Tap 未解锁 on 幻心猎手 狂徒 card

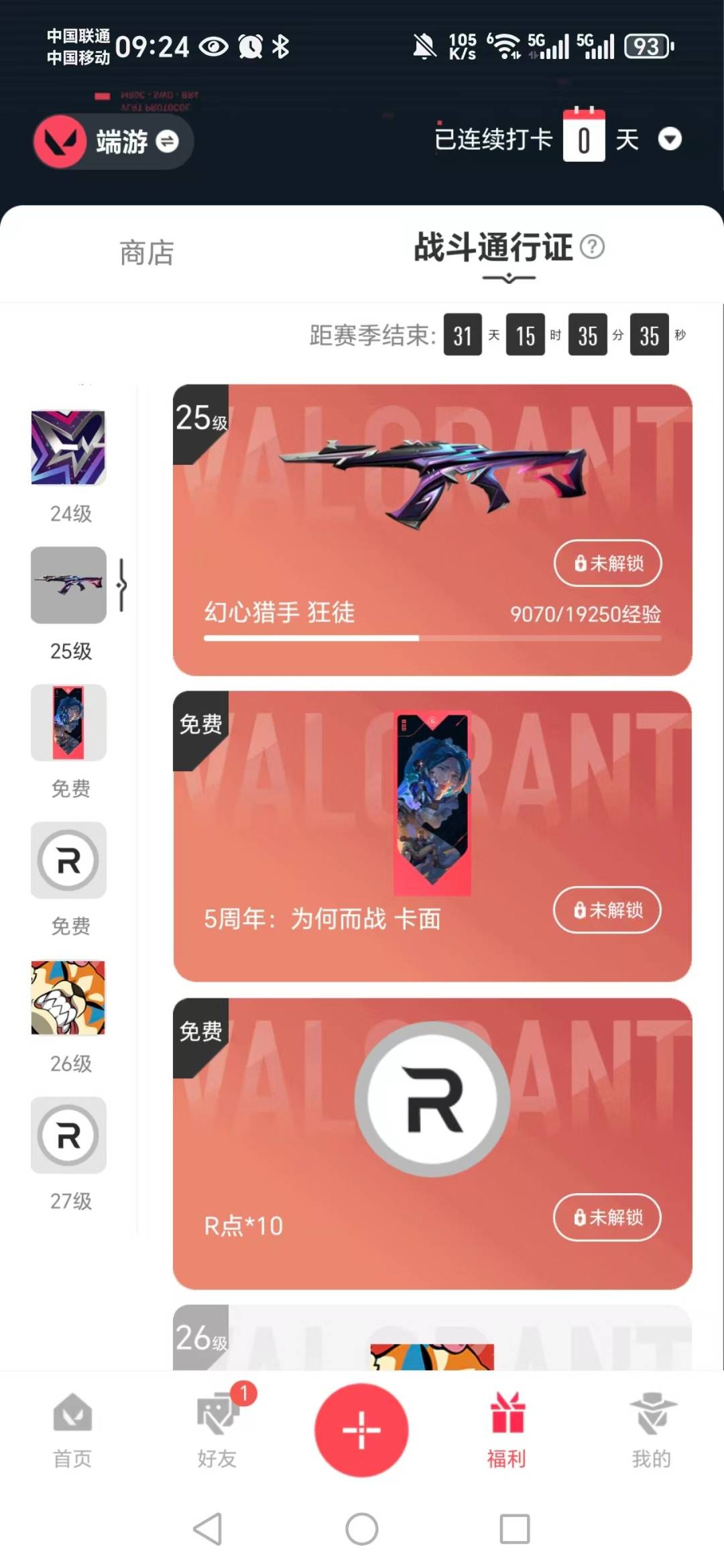[607, 563]
